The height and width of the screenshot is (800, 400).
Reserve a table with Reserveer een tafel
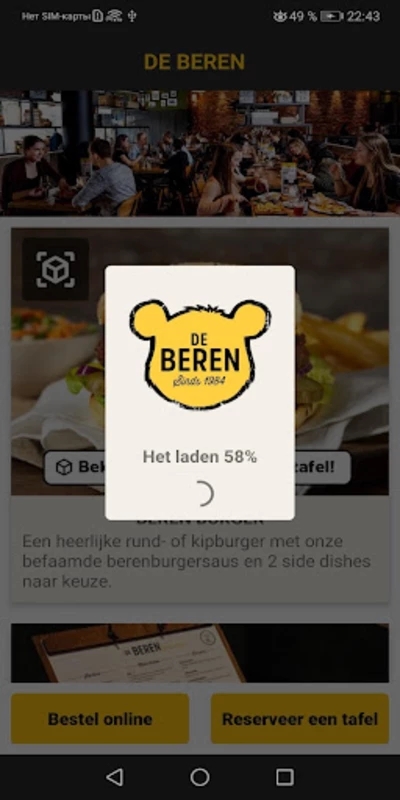click(x=300, y=718)
